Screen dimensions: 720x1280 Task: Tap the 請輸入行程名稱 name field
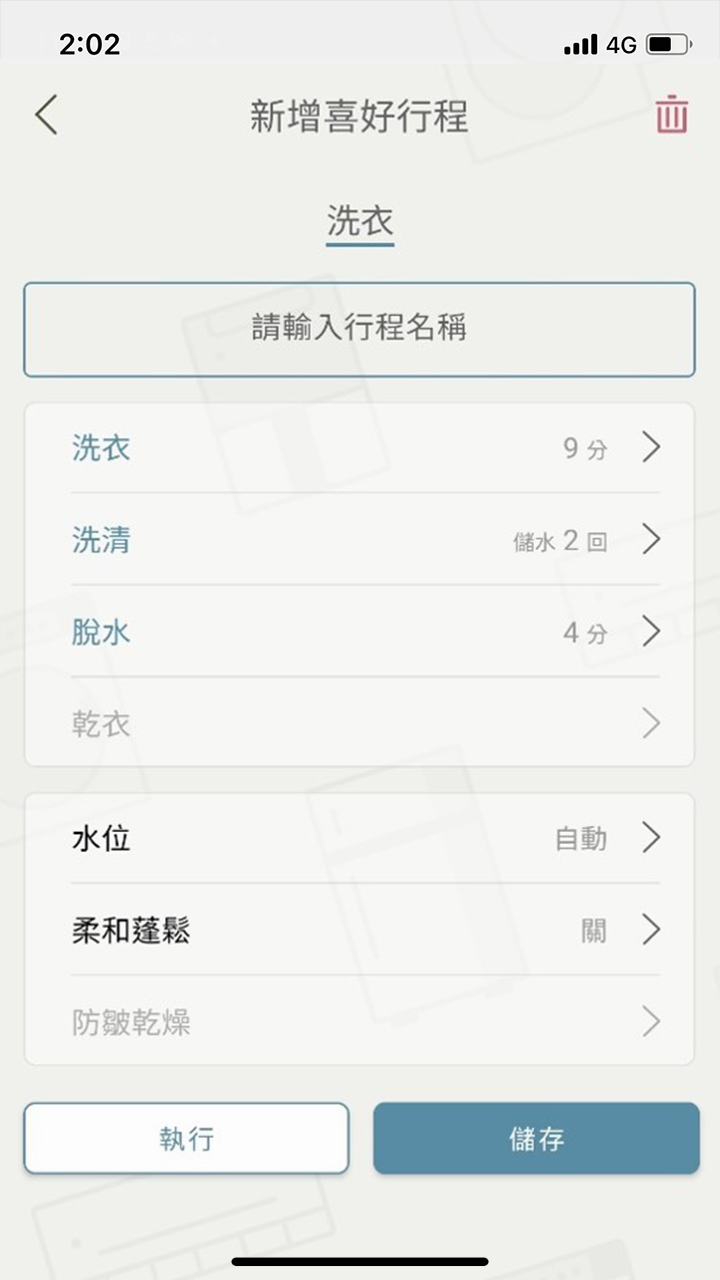(360, 330)
